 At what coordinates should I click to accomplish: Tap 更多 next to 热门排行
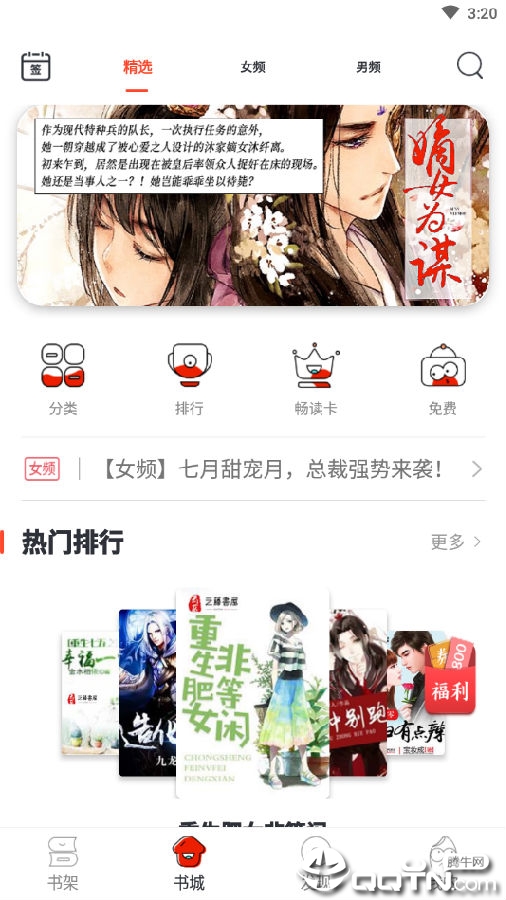click(456, 541)
